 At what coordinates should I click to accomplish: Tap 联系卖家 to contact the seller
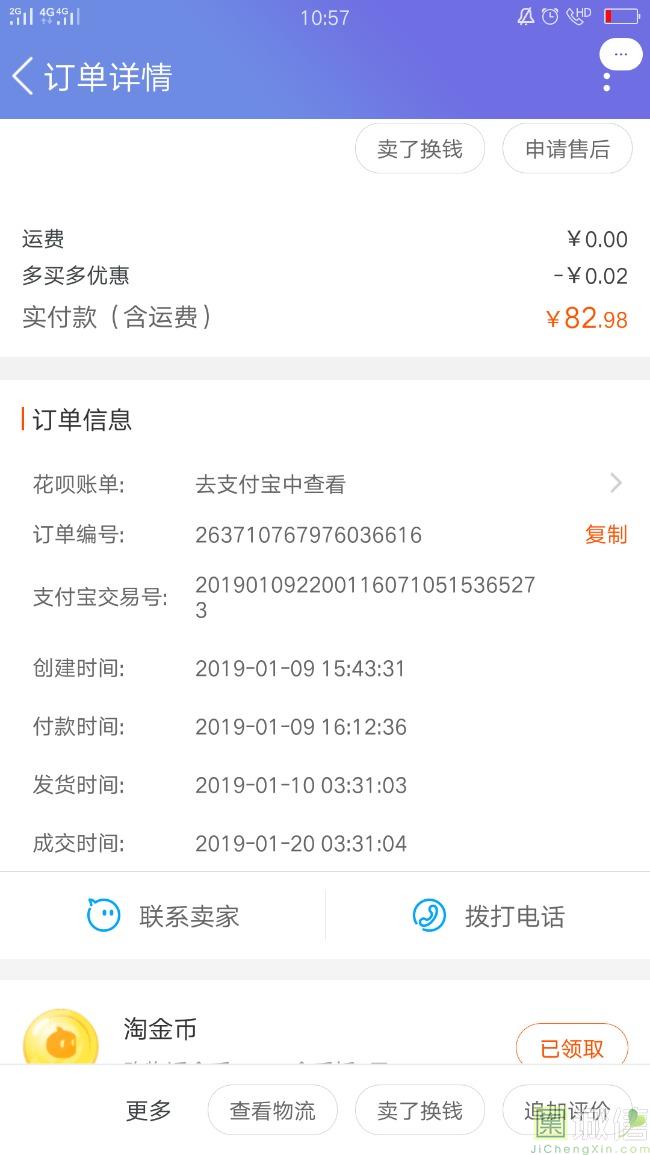pyautogui.click(x=163, y=916)
